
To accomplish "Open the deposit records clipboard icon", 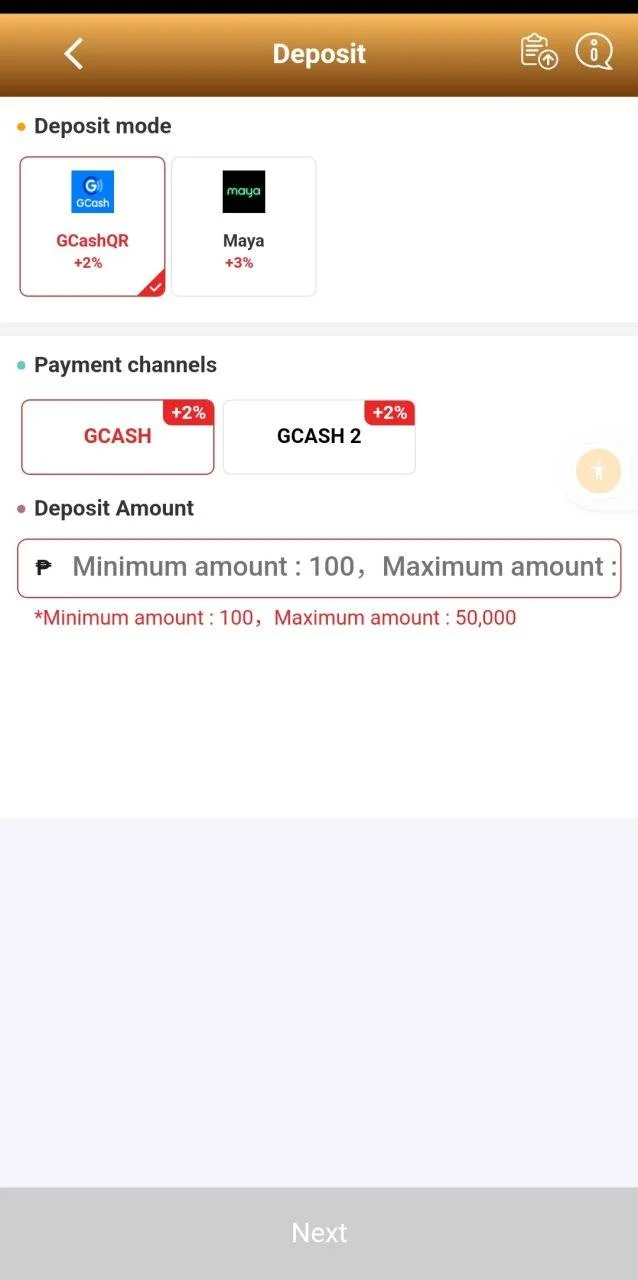I will [x=539, y=52].
